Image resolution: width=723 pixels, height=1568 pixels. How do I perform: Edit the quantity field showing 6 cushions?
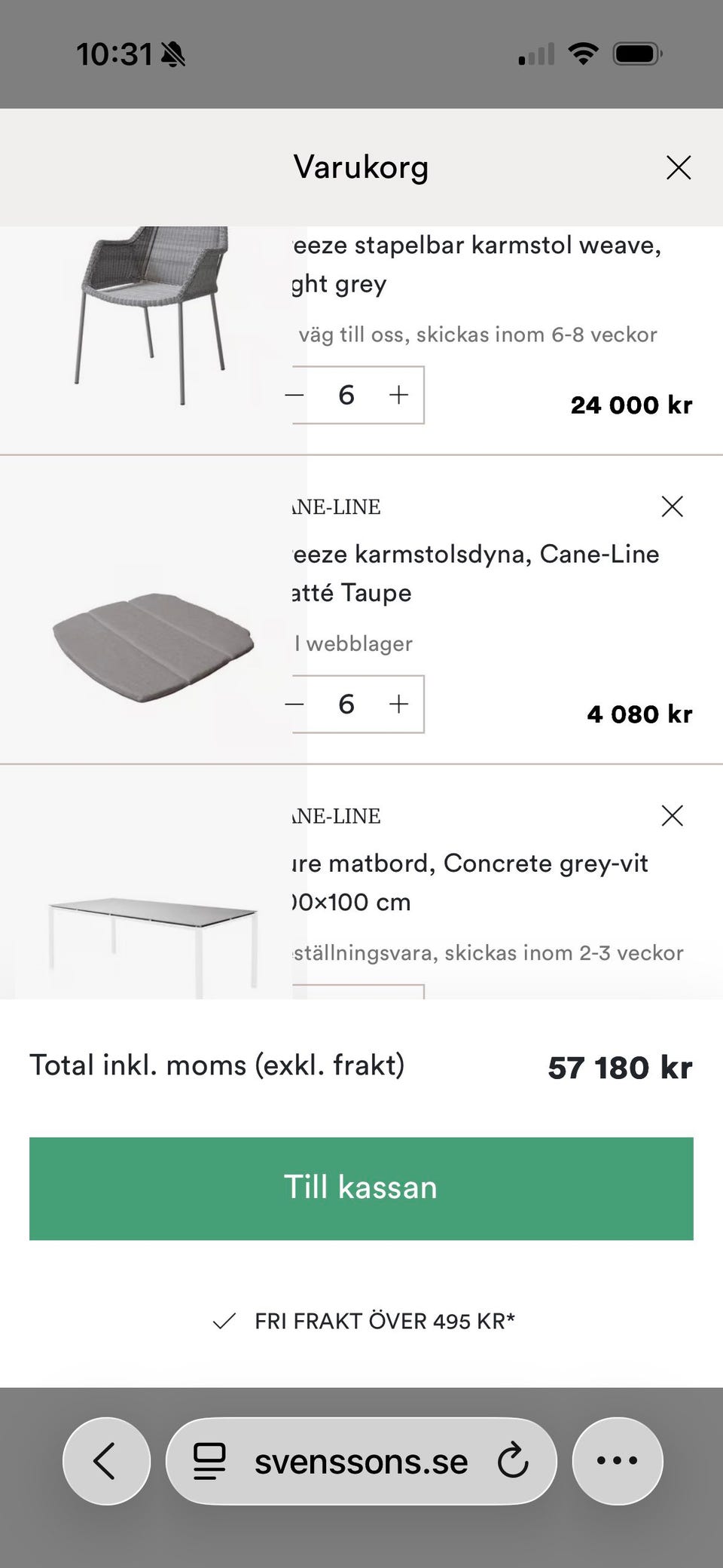pos(346,703)
